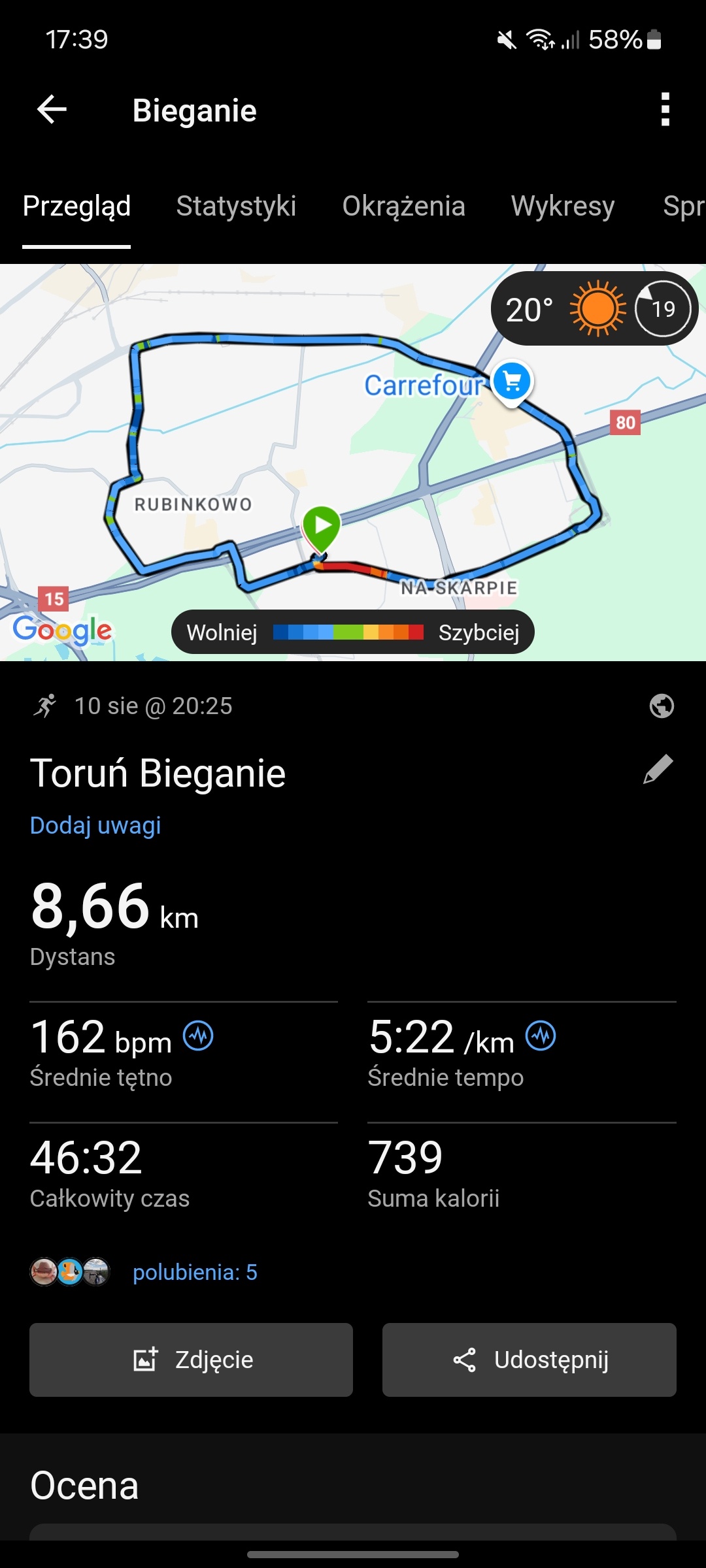Go back using the arrow

point(52,109)
